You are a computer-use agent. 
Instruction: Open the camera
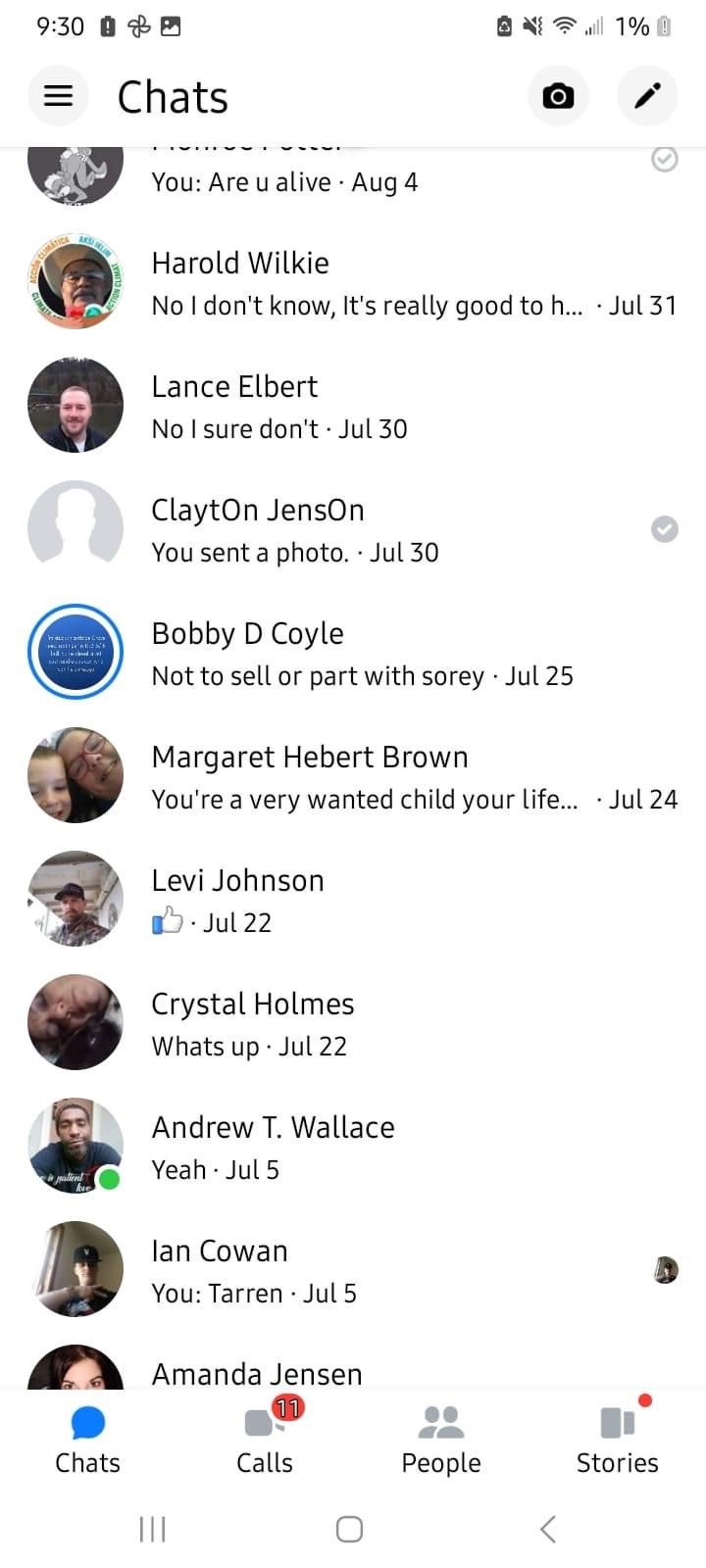click(558, 96)
